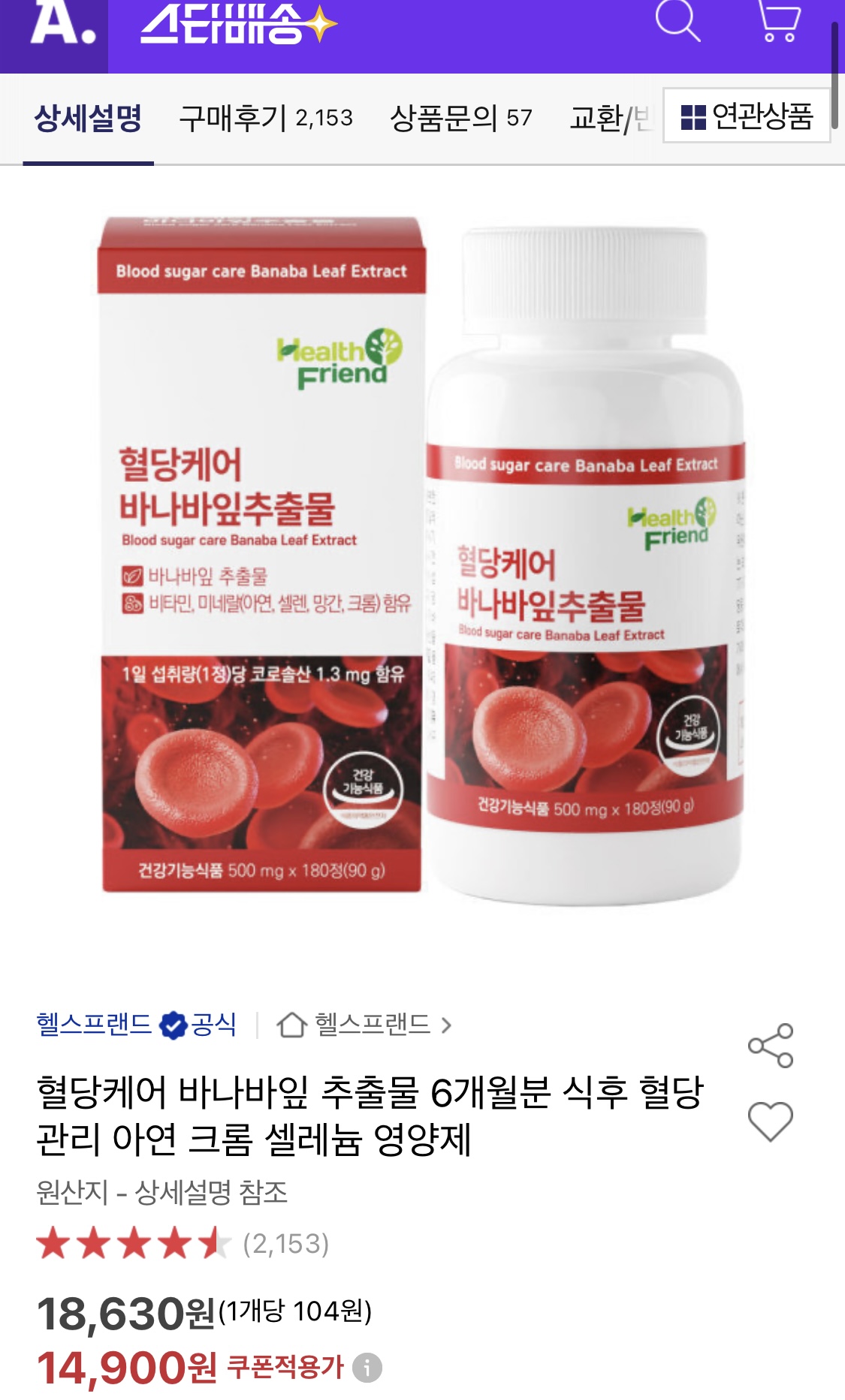Open the shopping cart

click(777, 21)
